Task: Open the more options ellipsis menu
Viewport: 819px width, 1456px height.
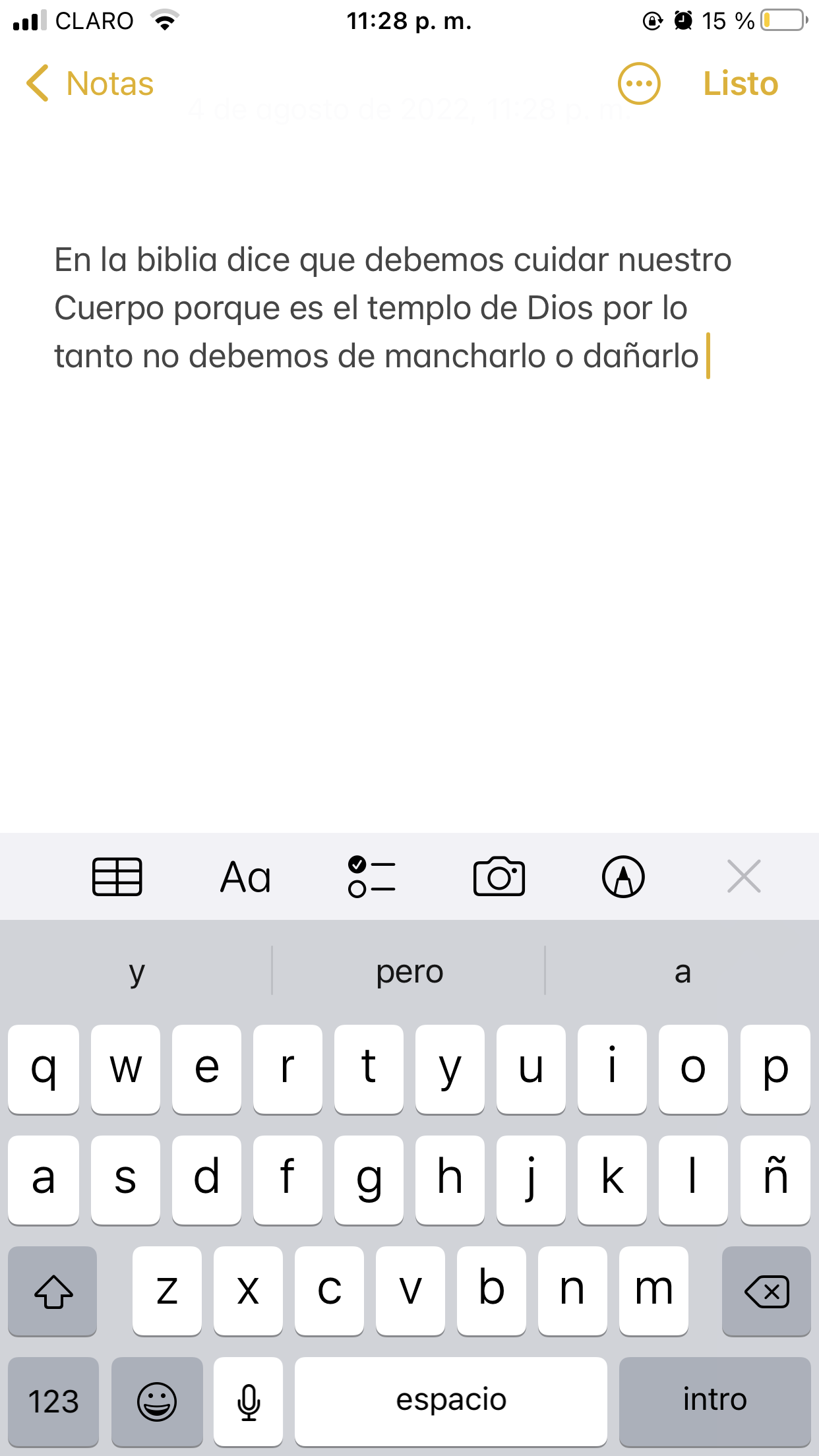Action: (638, 84)
